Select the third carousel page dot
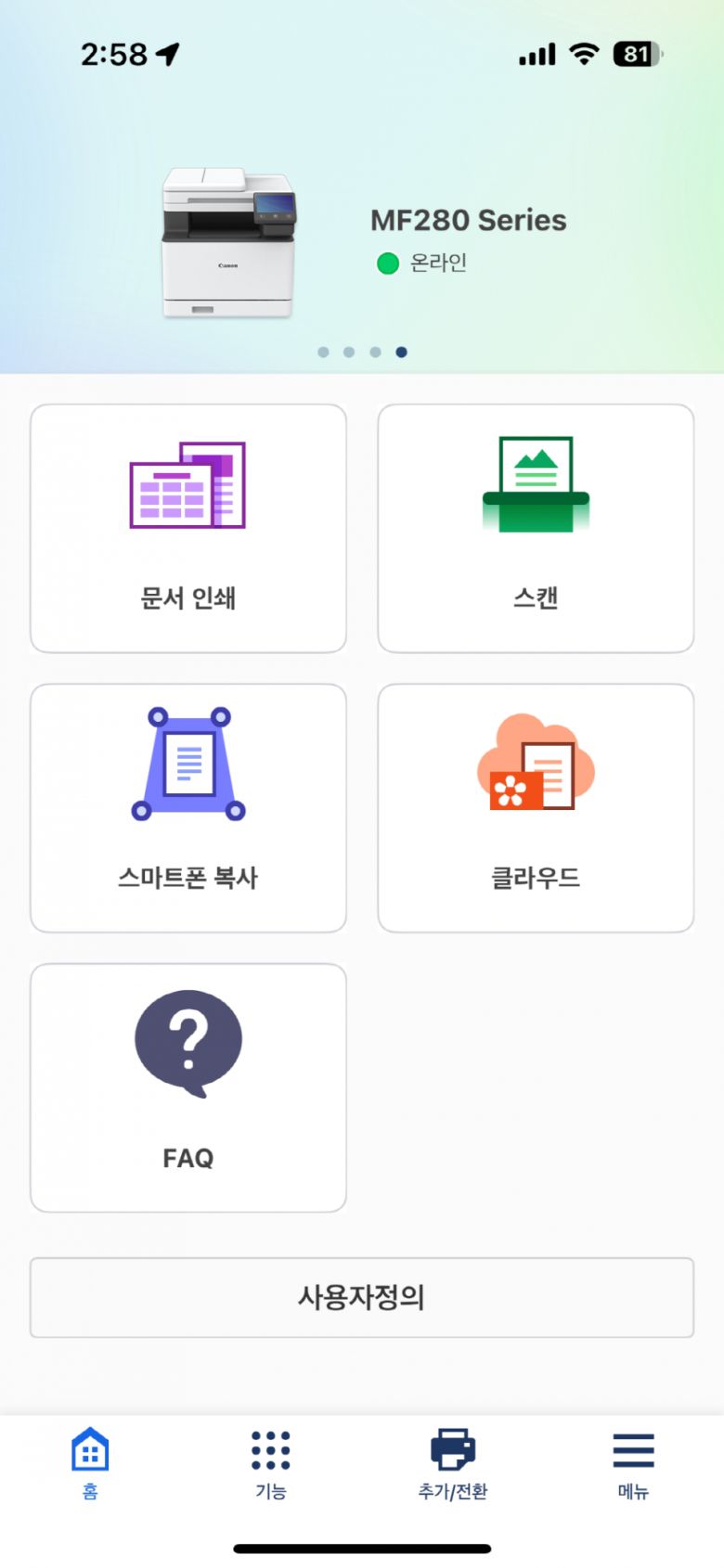The height and width of the screenshot is (1568, 724). coord(375,352)
